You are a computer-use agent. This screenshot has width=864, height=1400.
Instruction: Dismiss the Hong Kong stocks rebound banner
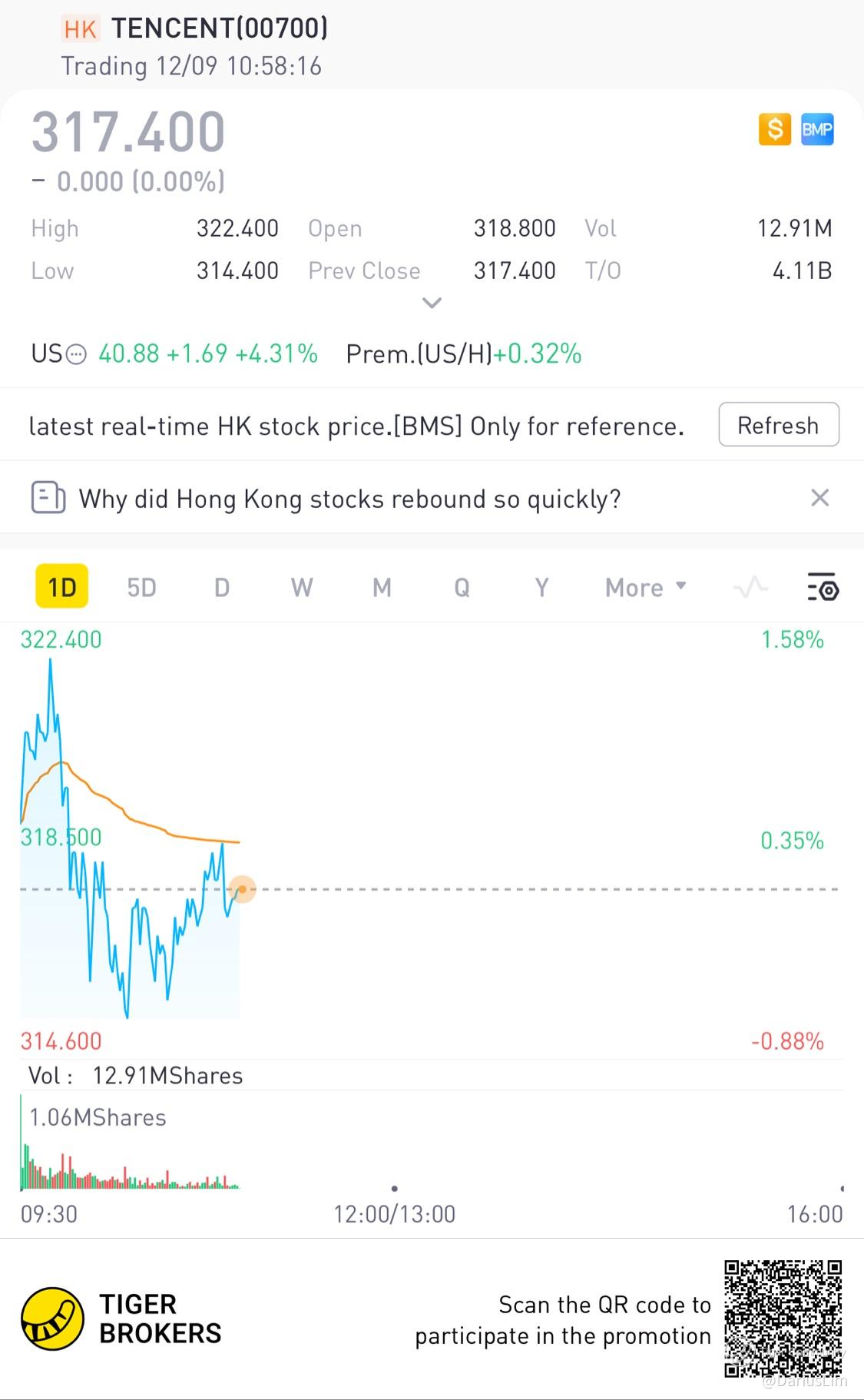[819, 498]
